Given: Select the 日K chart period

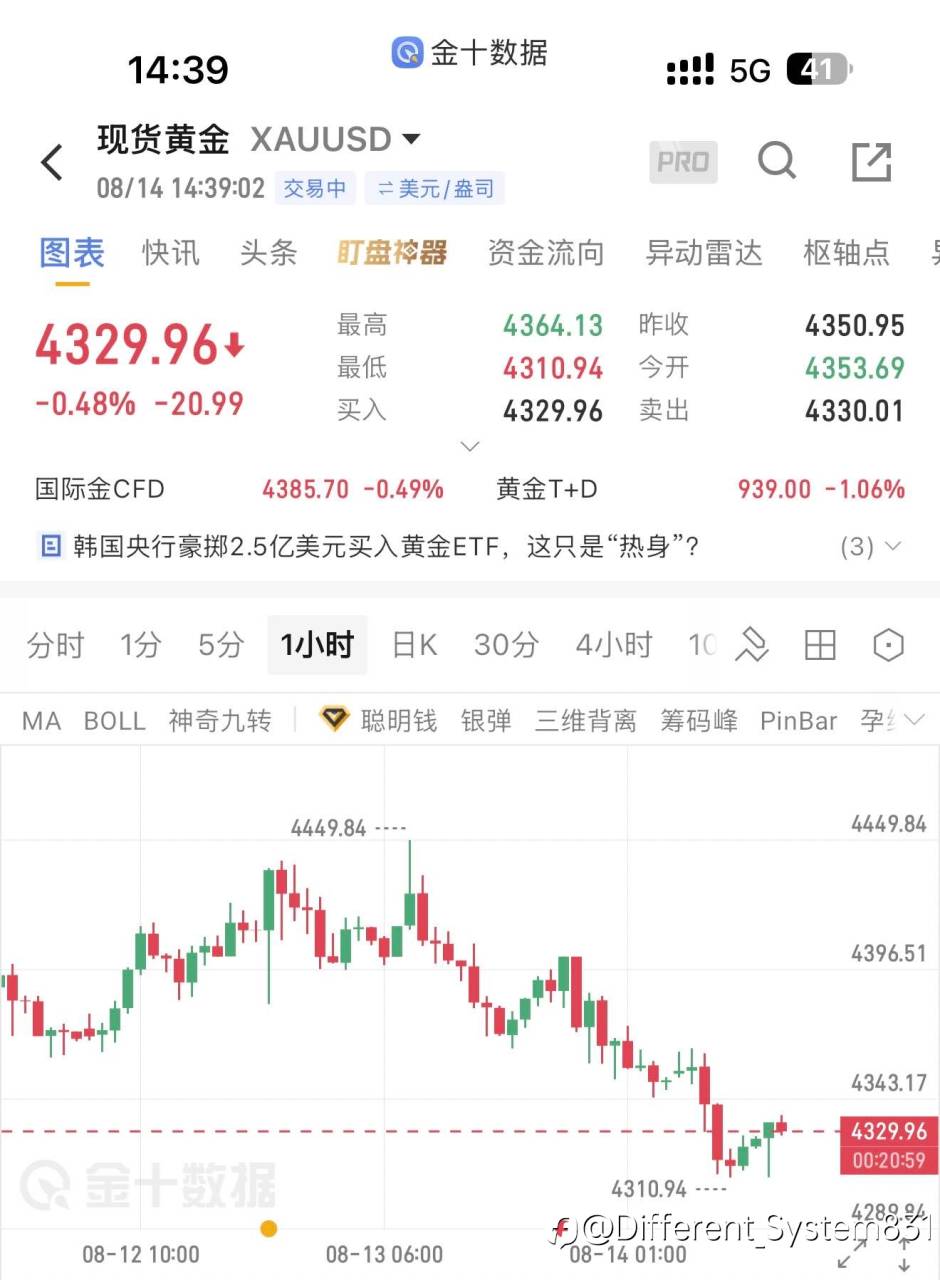Looking at the screenshot, I should click(414, 645).
